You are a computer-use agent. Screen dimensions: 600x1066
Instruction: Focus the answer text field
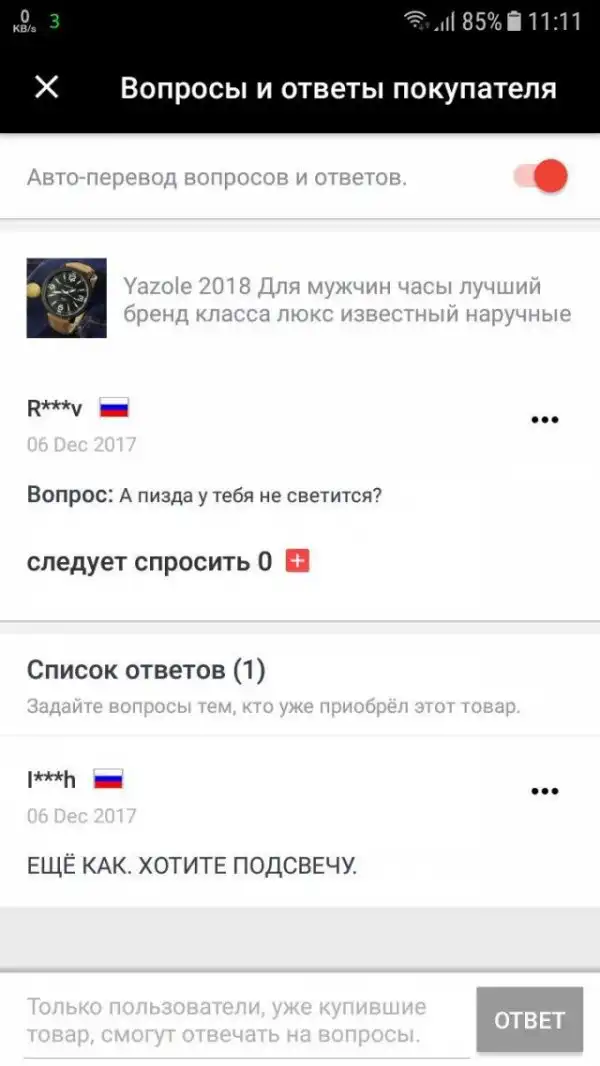click(245, 1020)
